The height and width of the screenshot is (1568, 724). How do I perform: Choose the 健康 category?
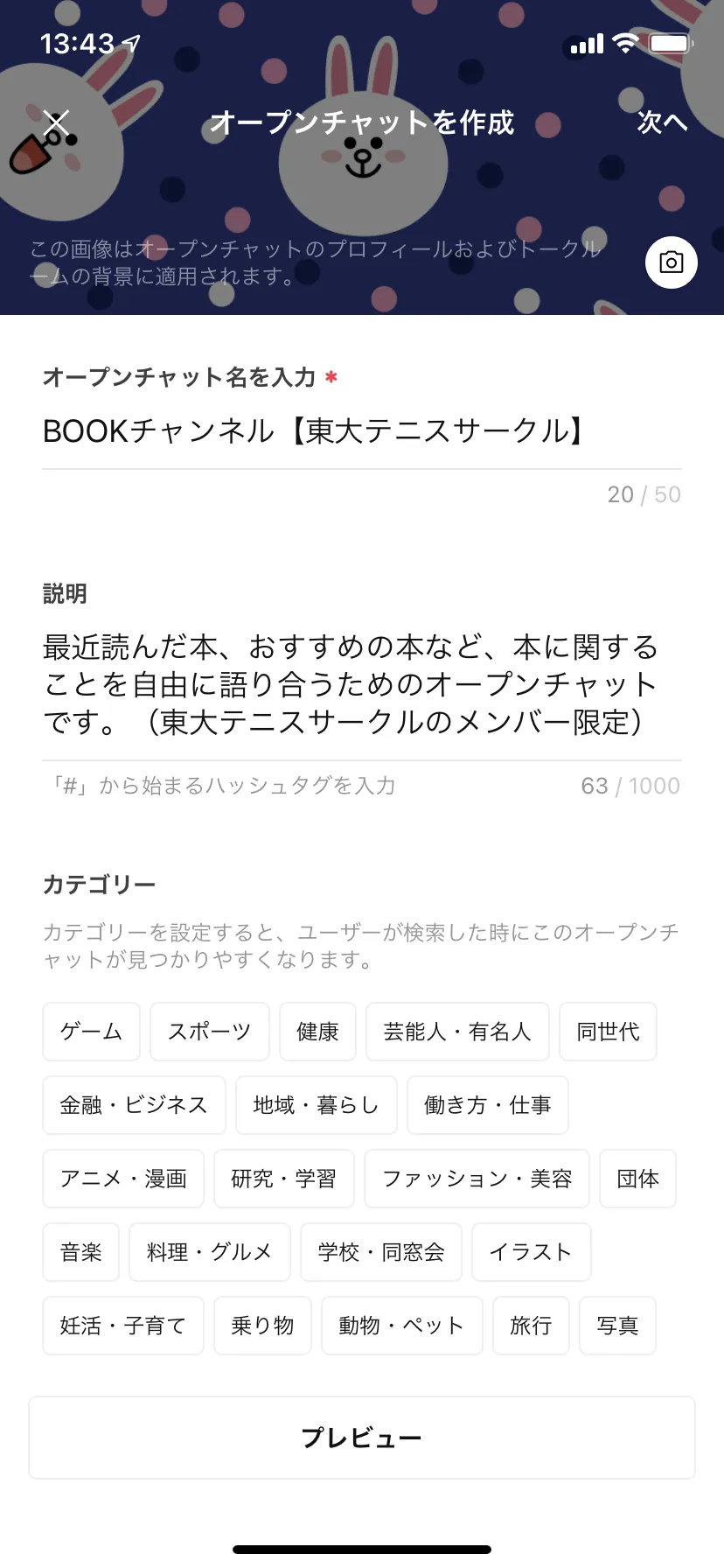tap(317, 1032)
